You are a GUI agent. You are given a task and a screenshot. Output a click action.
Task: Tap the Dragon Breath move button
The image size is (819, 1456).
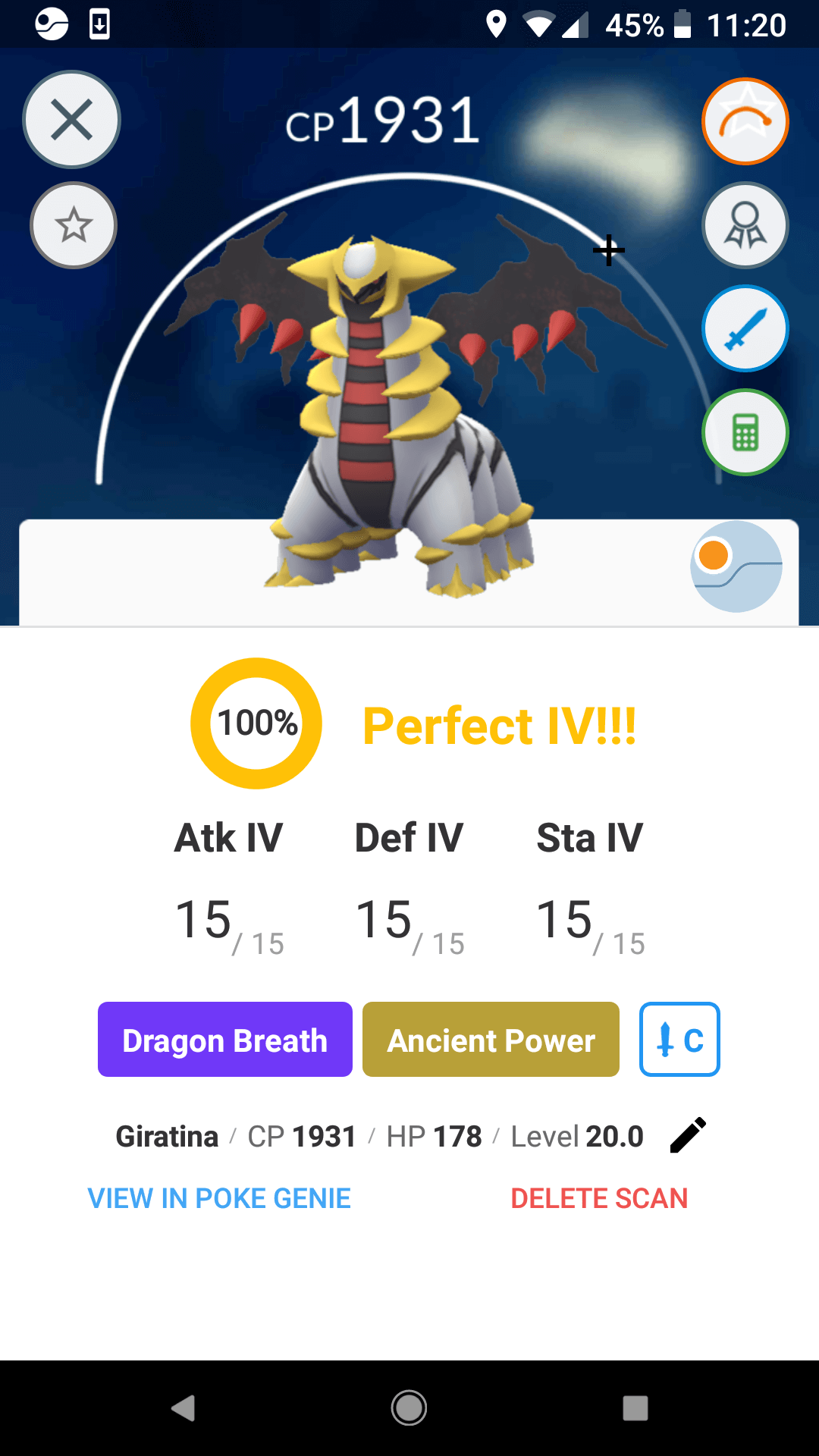tap(225, 1040)
